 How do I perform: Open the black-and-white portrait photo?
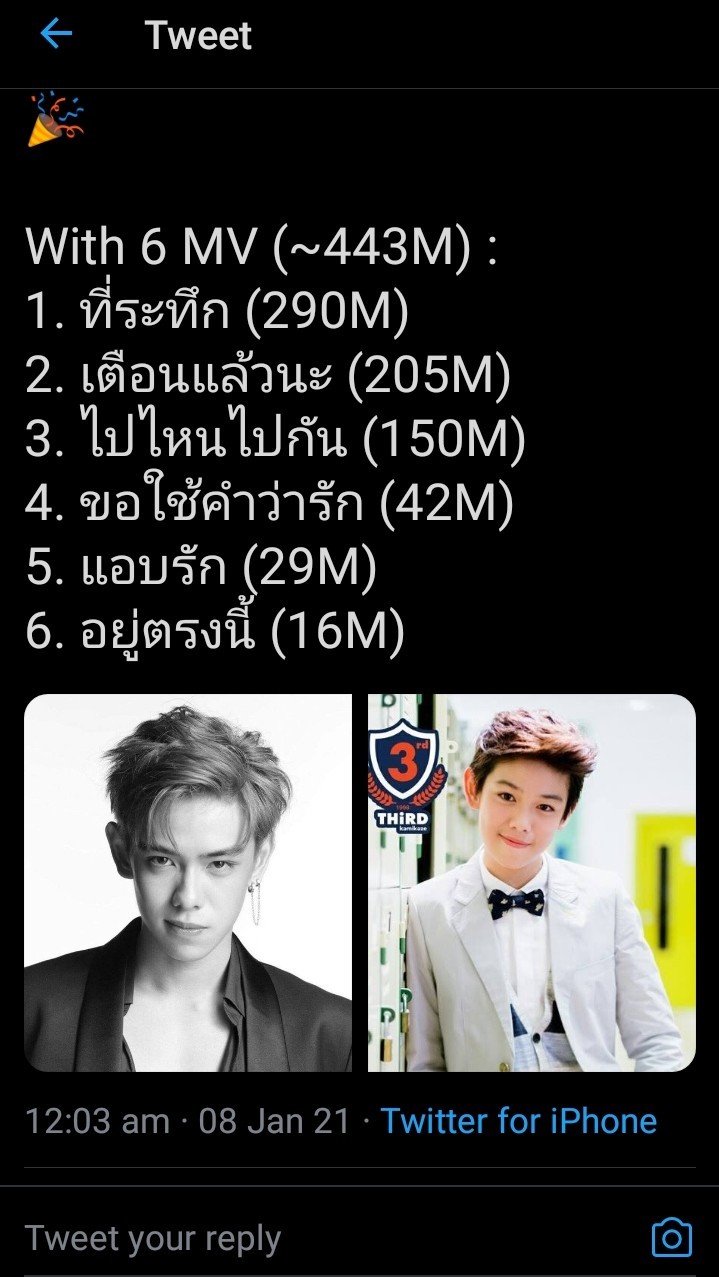[x=188, y=882]
